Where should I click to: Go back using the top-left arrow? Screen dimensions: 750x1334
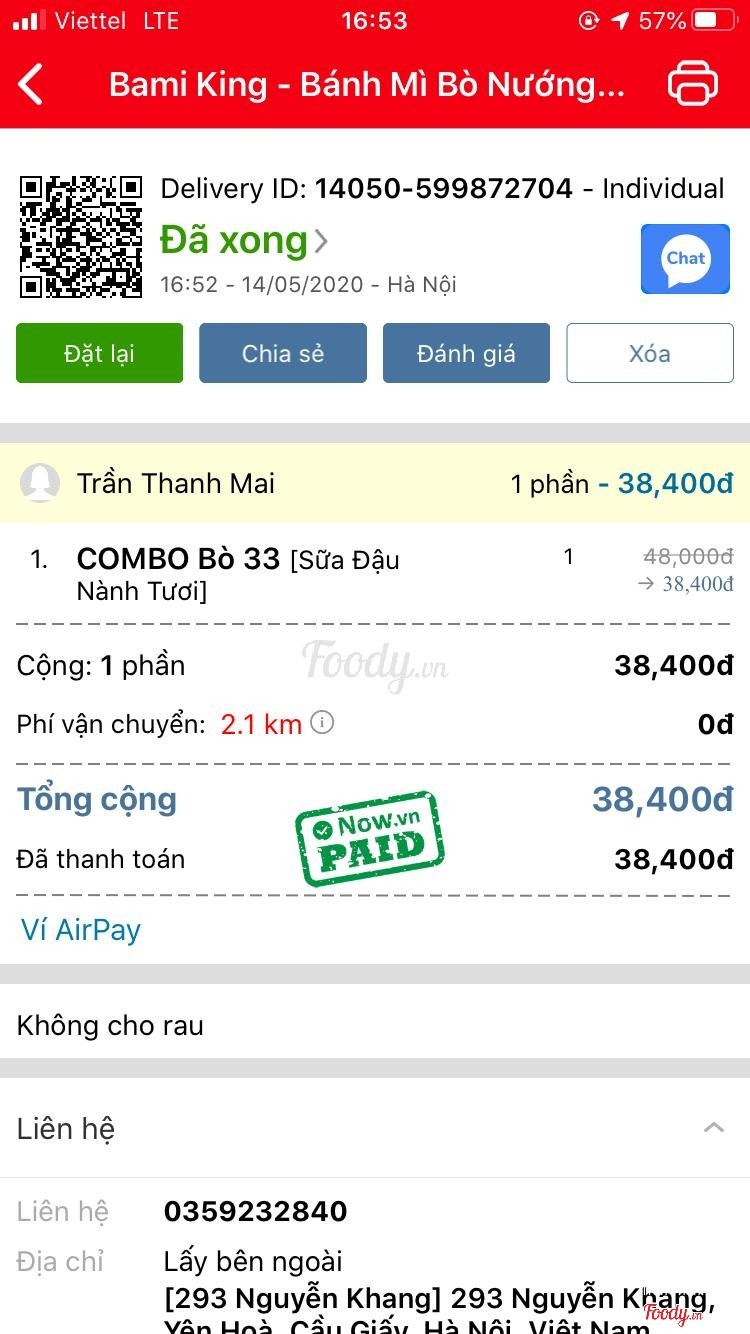[32, 84]
